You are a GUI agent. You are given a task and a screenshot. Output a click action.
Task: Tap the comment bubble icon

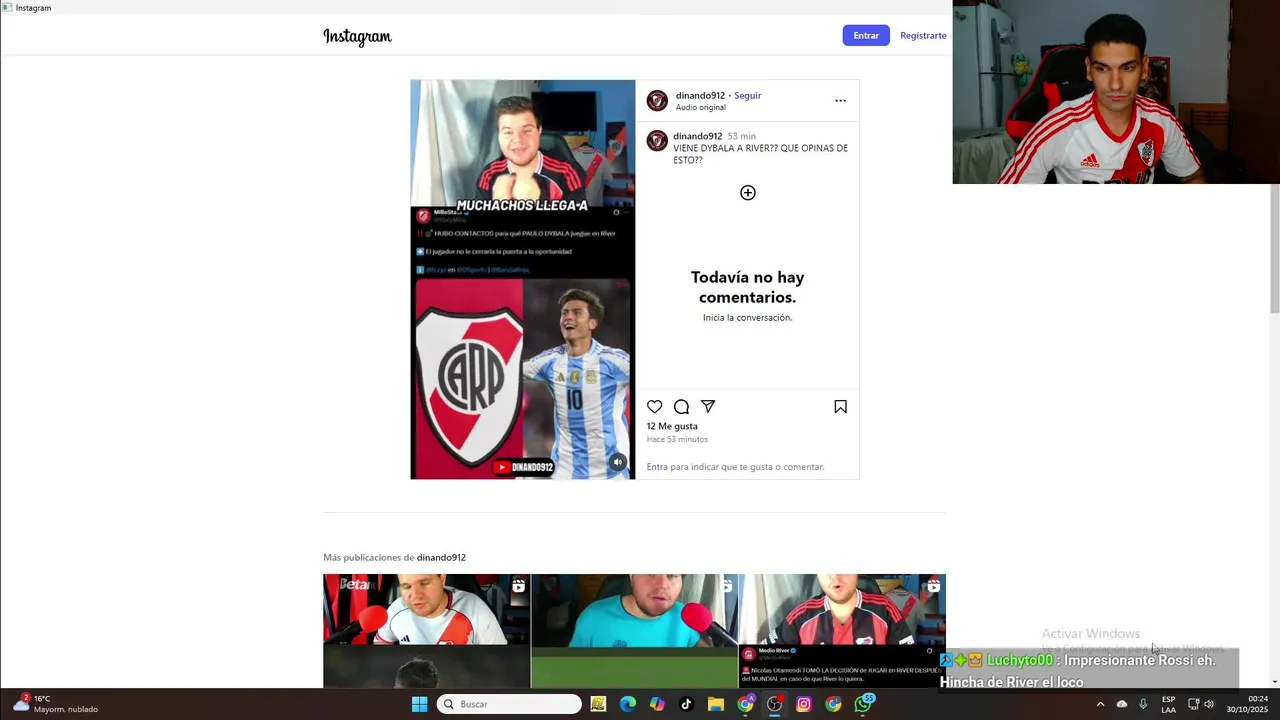click(681, 406)
